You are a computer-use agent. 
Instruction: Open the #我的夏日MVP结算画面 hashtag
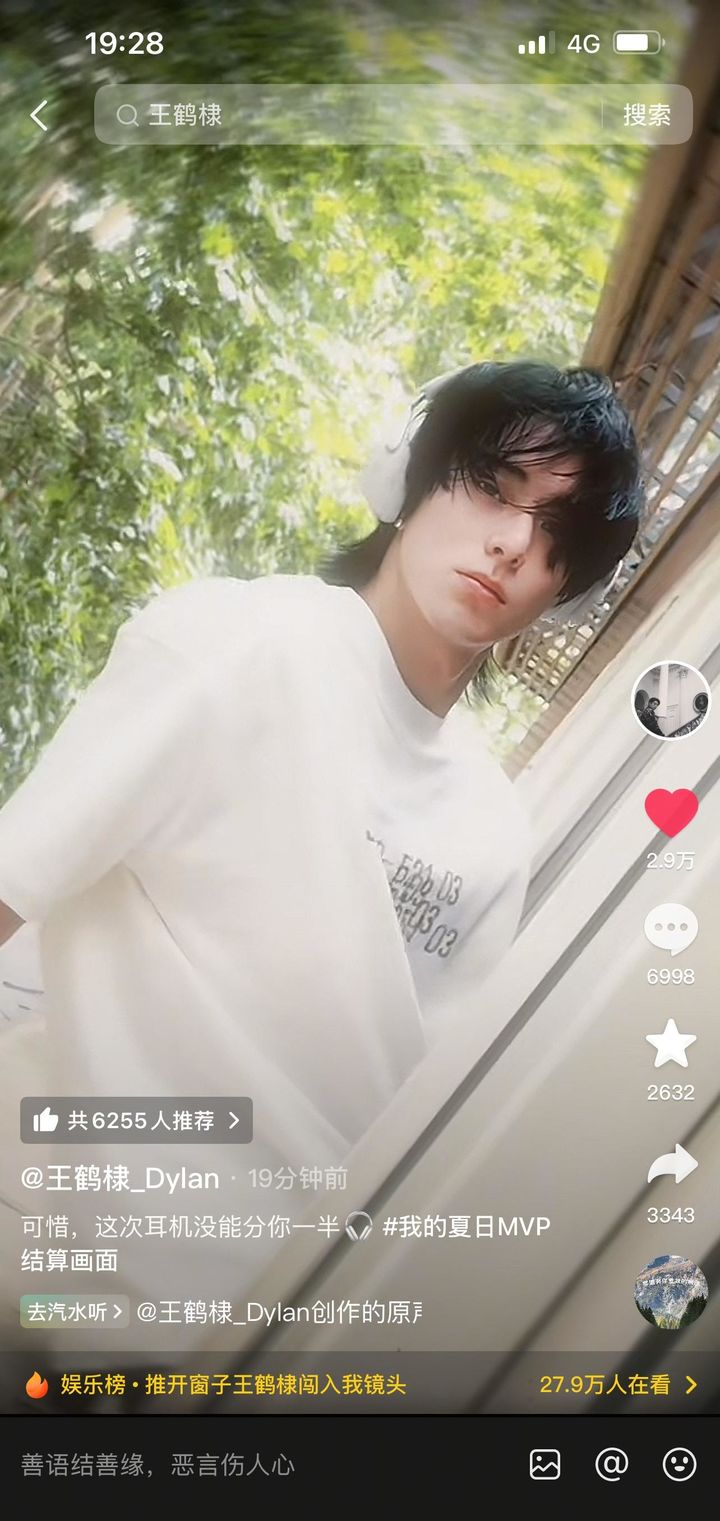tap(466, 1227)
